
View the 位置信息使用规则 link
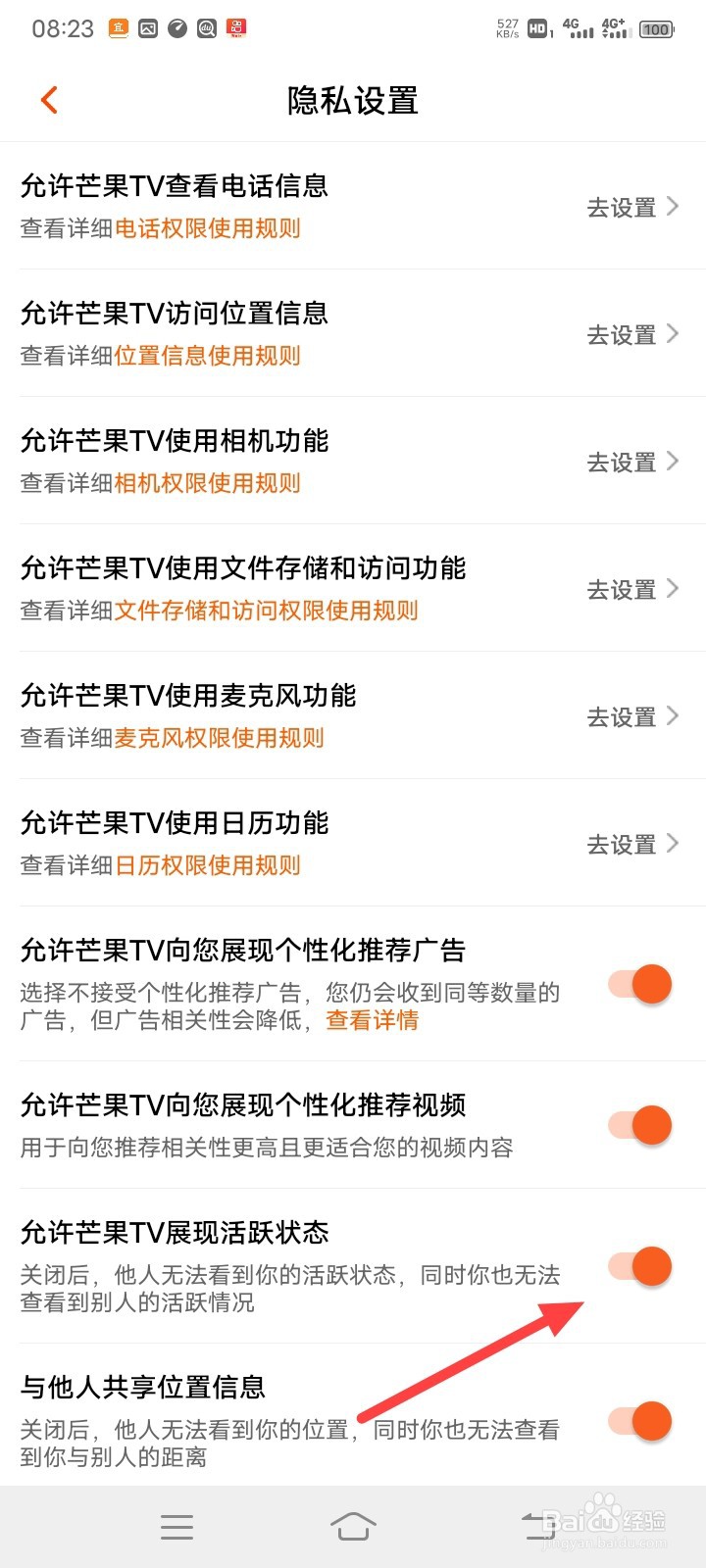[x=208, y=356]
